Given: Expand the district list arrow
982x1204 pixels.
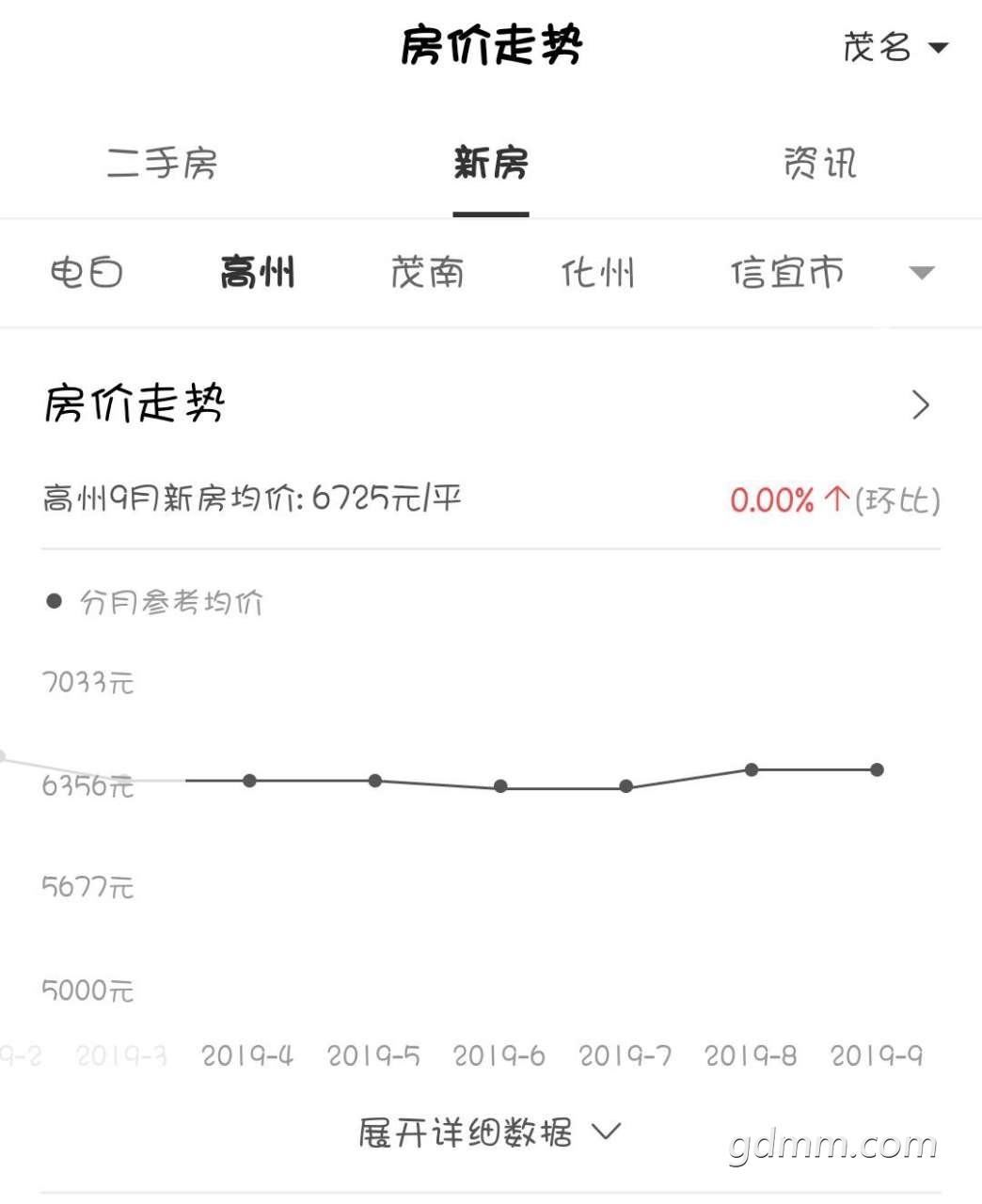Looking at the screenshot, I should tap(922, 273).
